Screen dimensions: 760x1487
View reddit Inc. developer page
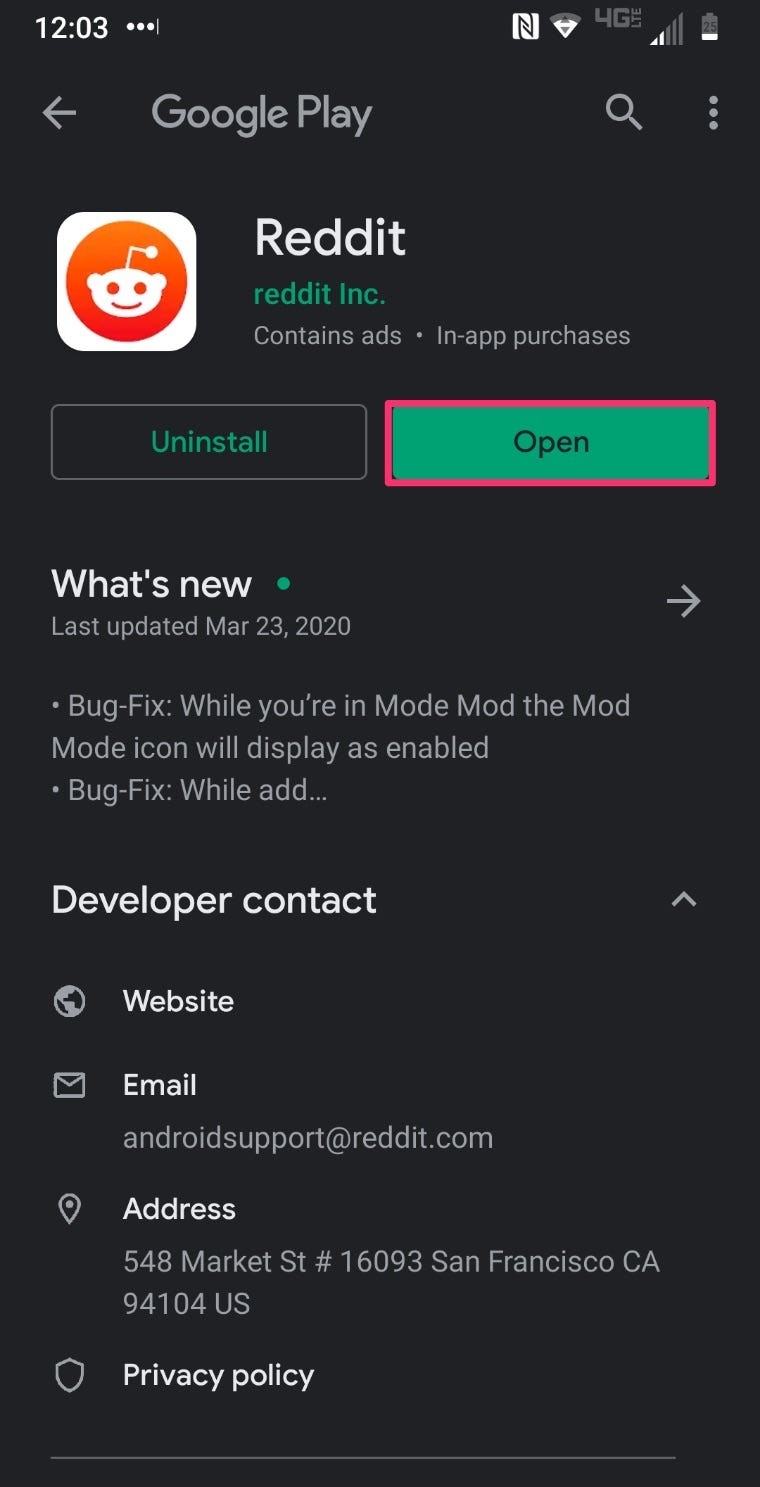[319, 294]
